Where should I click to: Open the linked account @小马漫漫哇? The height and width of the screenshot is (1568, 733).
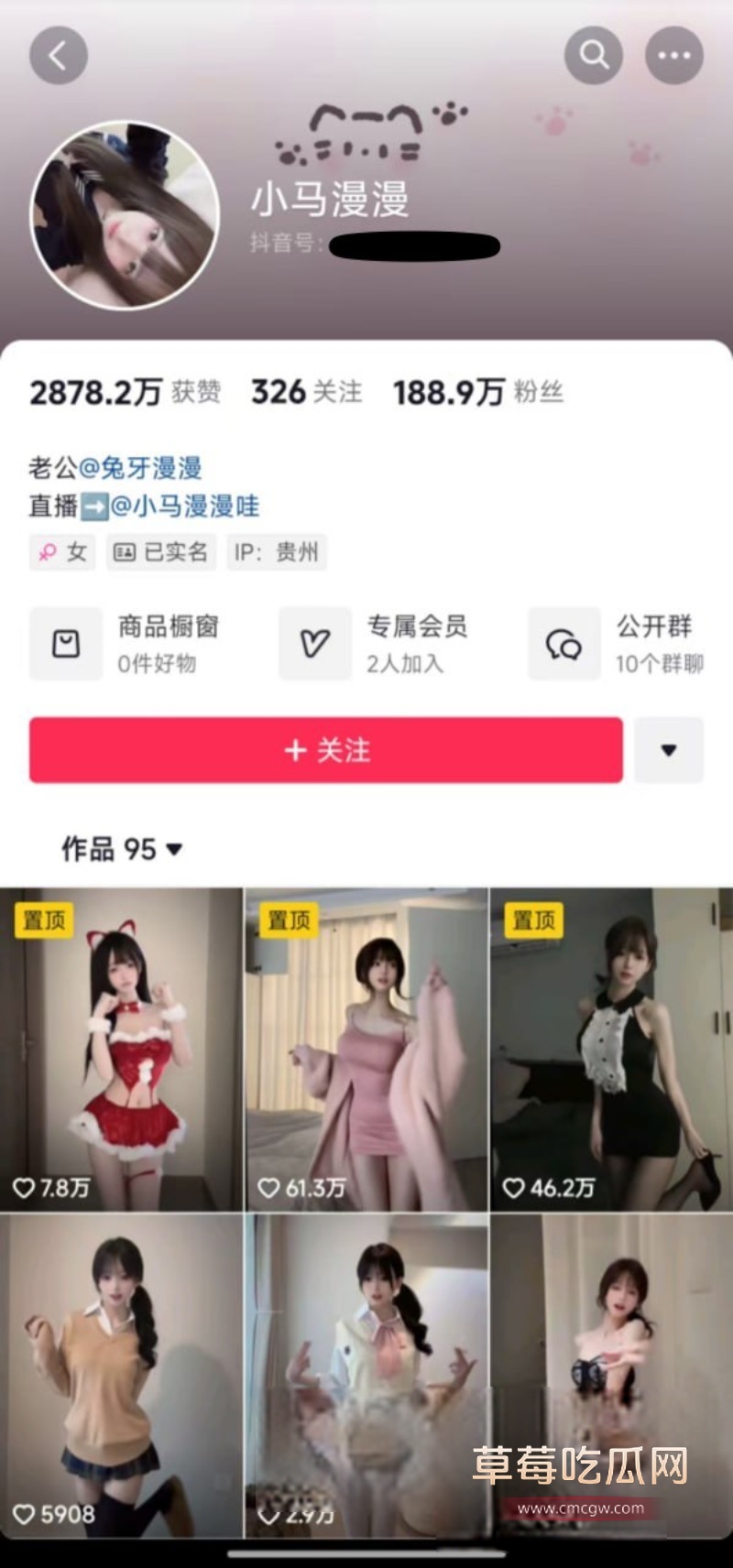(x=184, y=506)
